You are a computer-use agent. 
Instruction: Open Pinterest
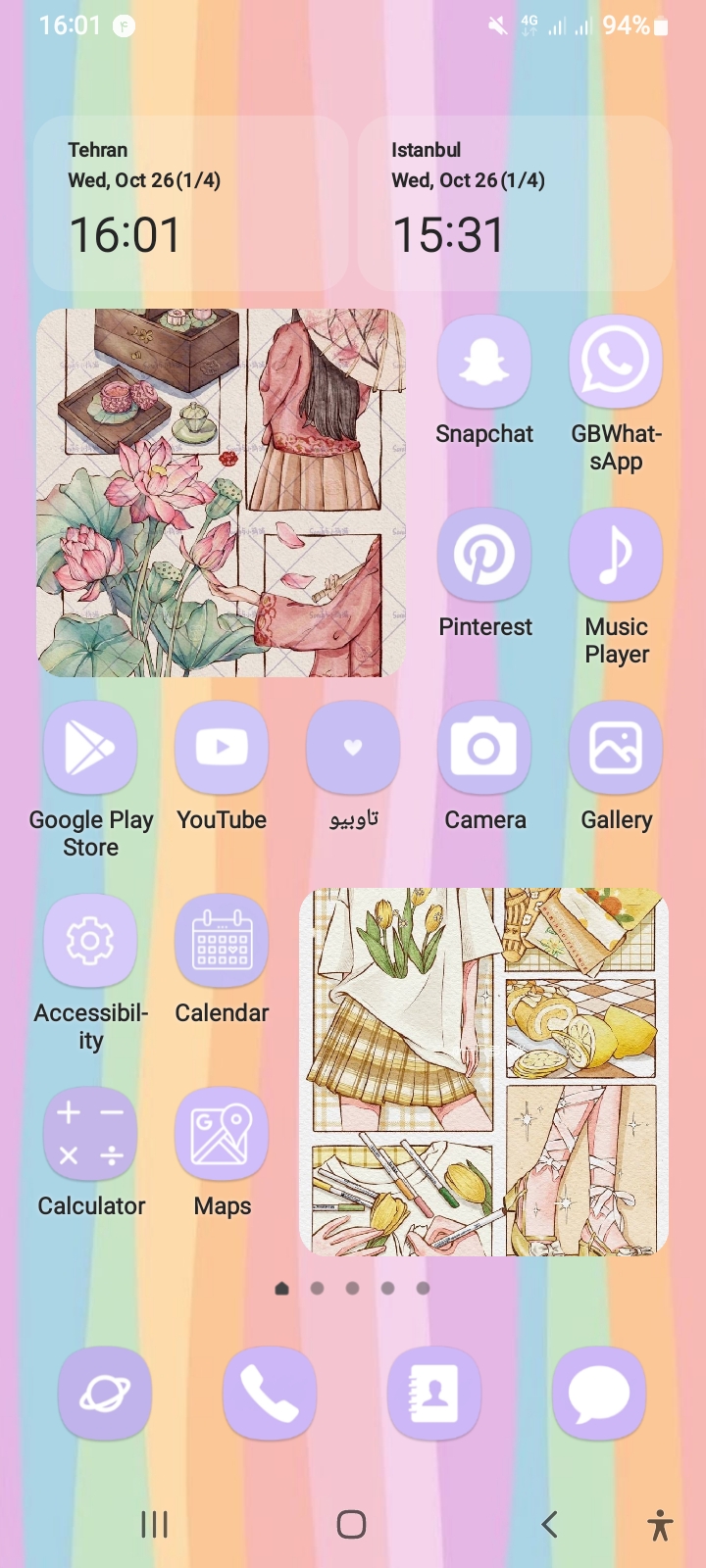click(484, 555)
